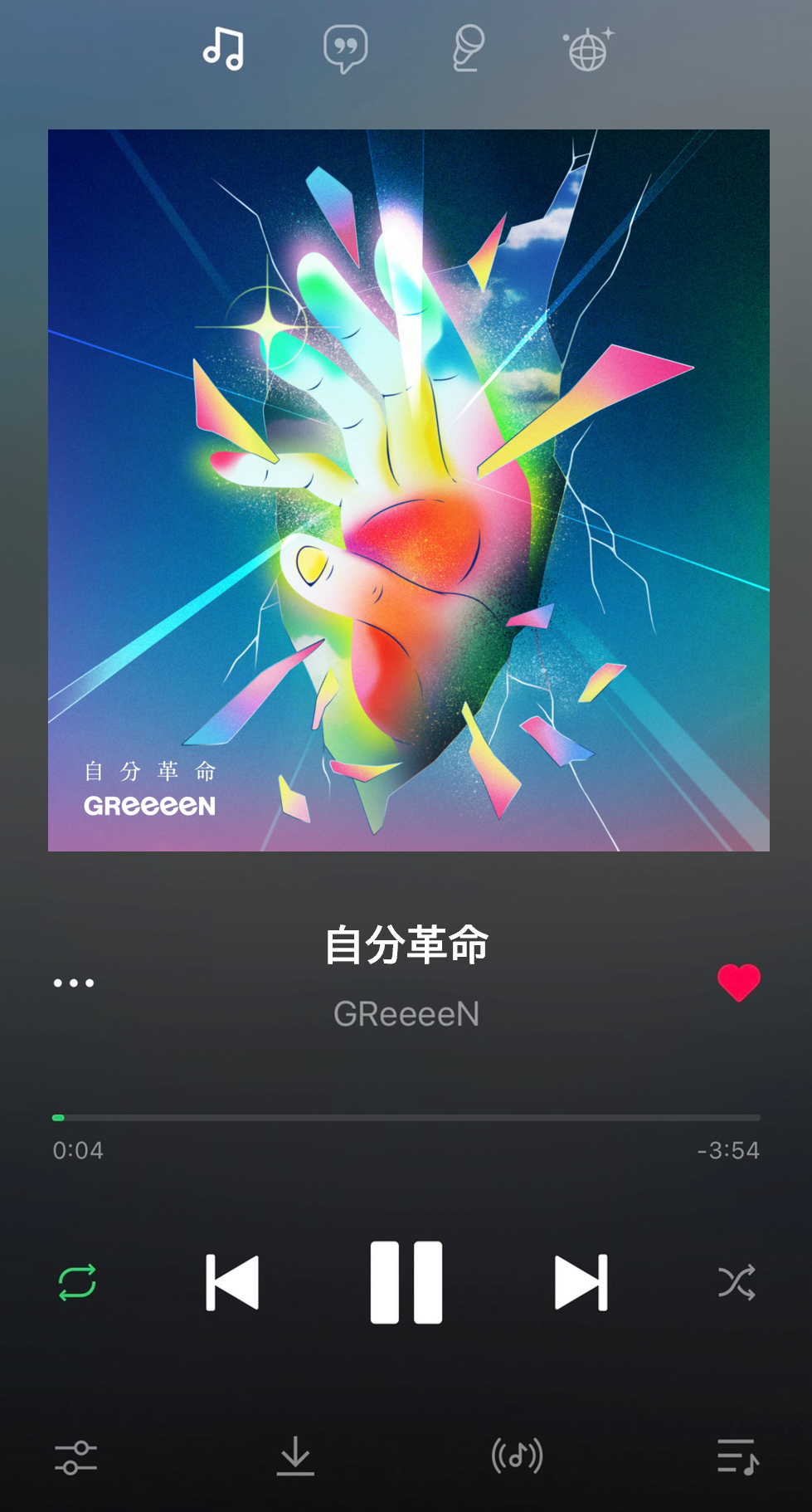Switch to the music note tab
This screenshot has width=812, height=1512.
224,49
